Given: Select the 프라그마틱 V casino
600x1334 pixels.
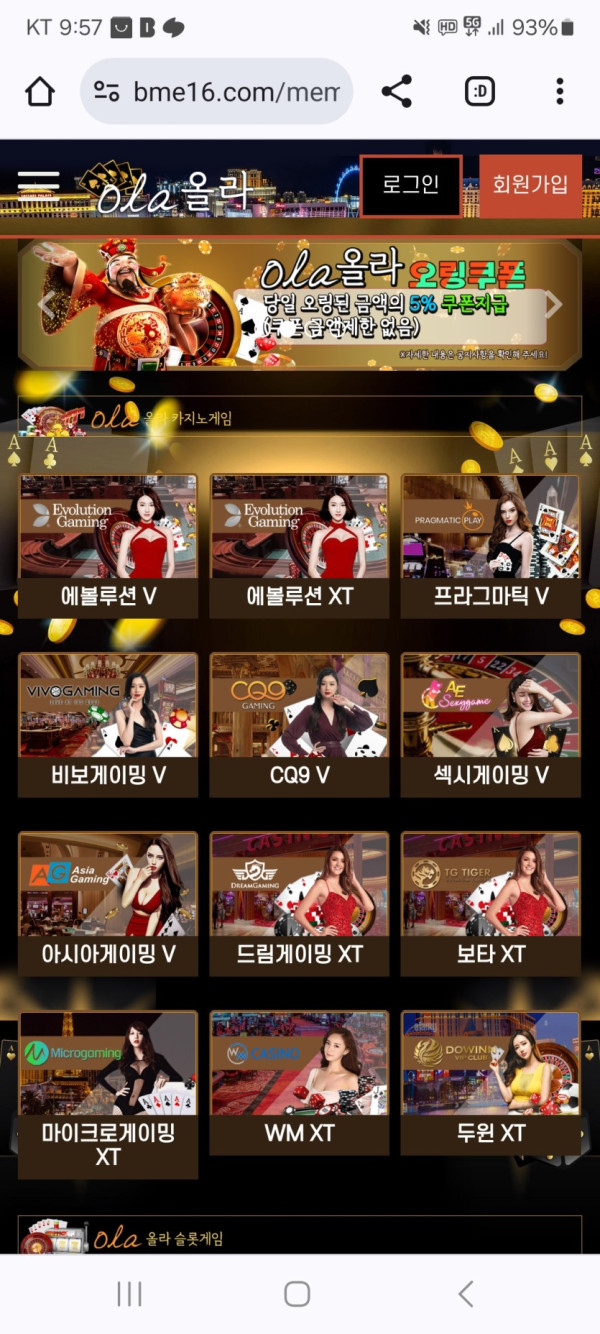Looking at the screenshot, I should click(490, 546).
